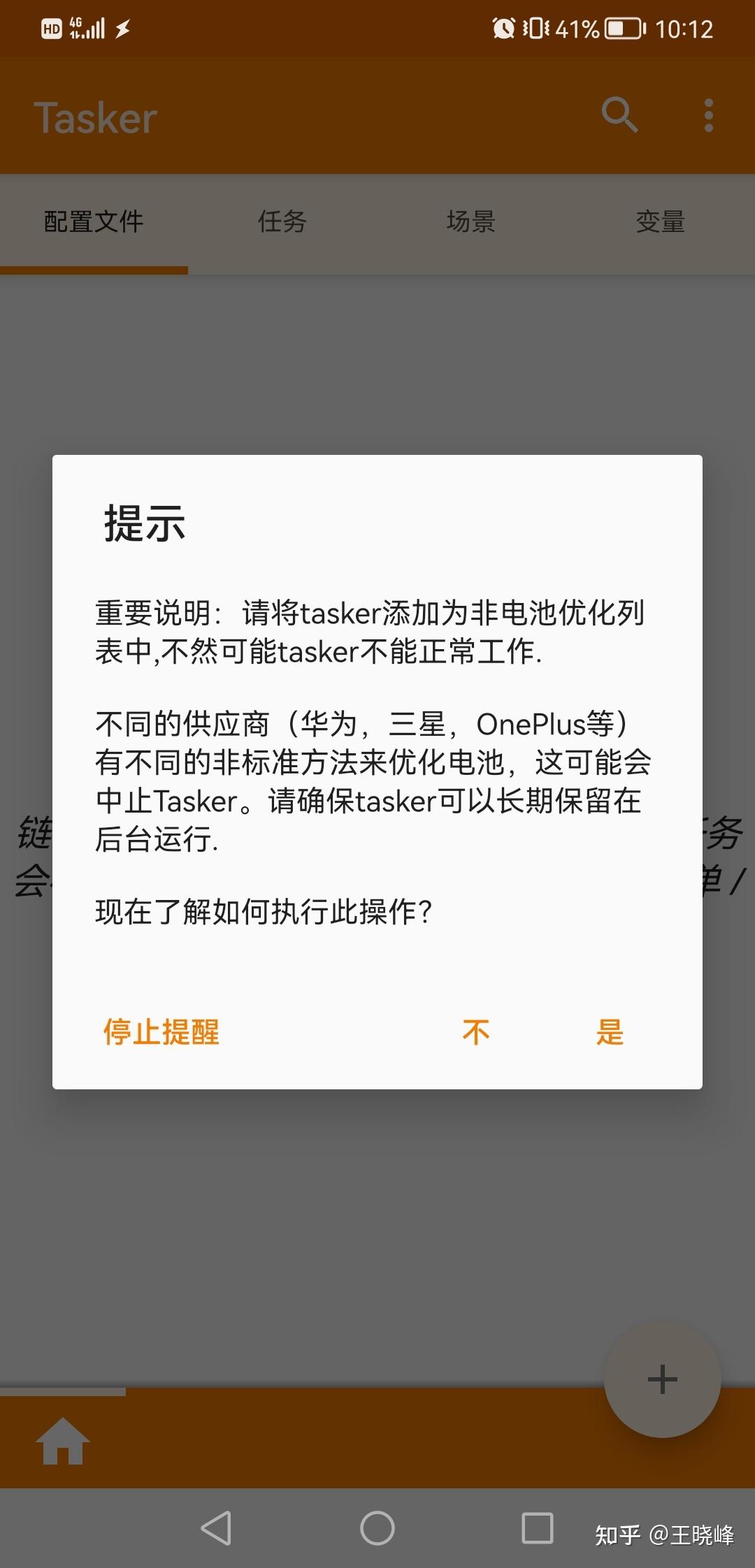Switch to the 任务 tab
The image size is (755, 1568).
[x=282, y=222]
